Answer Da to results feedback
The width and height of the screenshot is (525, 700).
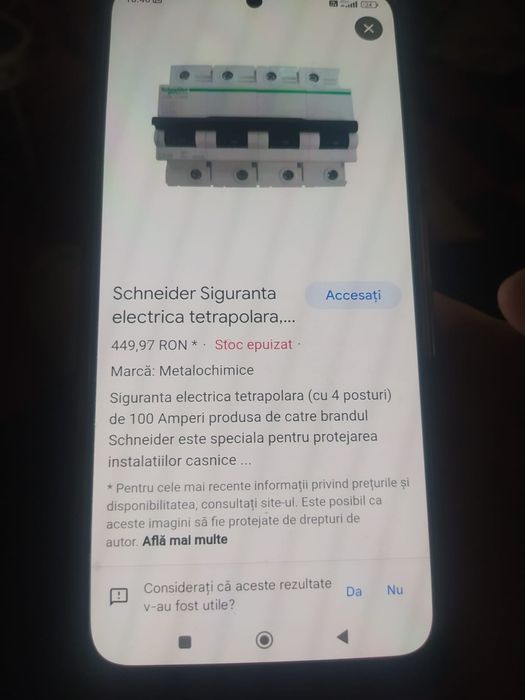click(x=354, y=592)
